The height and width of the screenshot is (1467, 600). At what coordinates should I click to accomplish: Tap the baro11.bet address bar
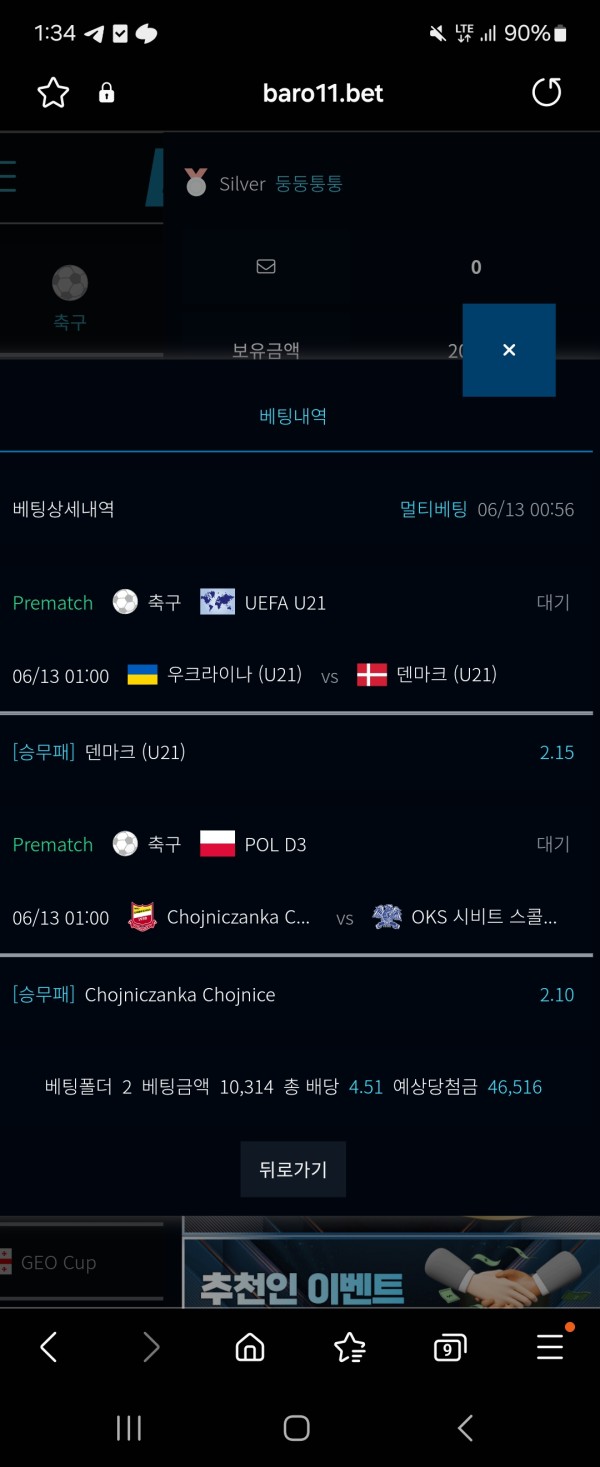pos(322,93)
